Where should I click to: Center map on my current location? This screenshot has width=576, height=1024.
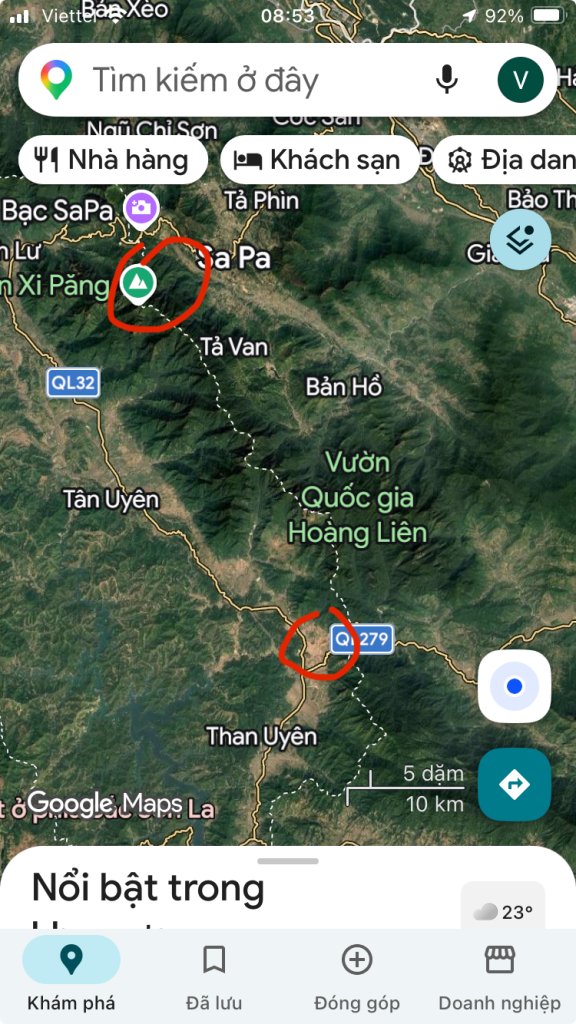pos(514,686)
